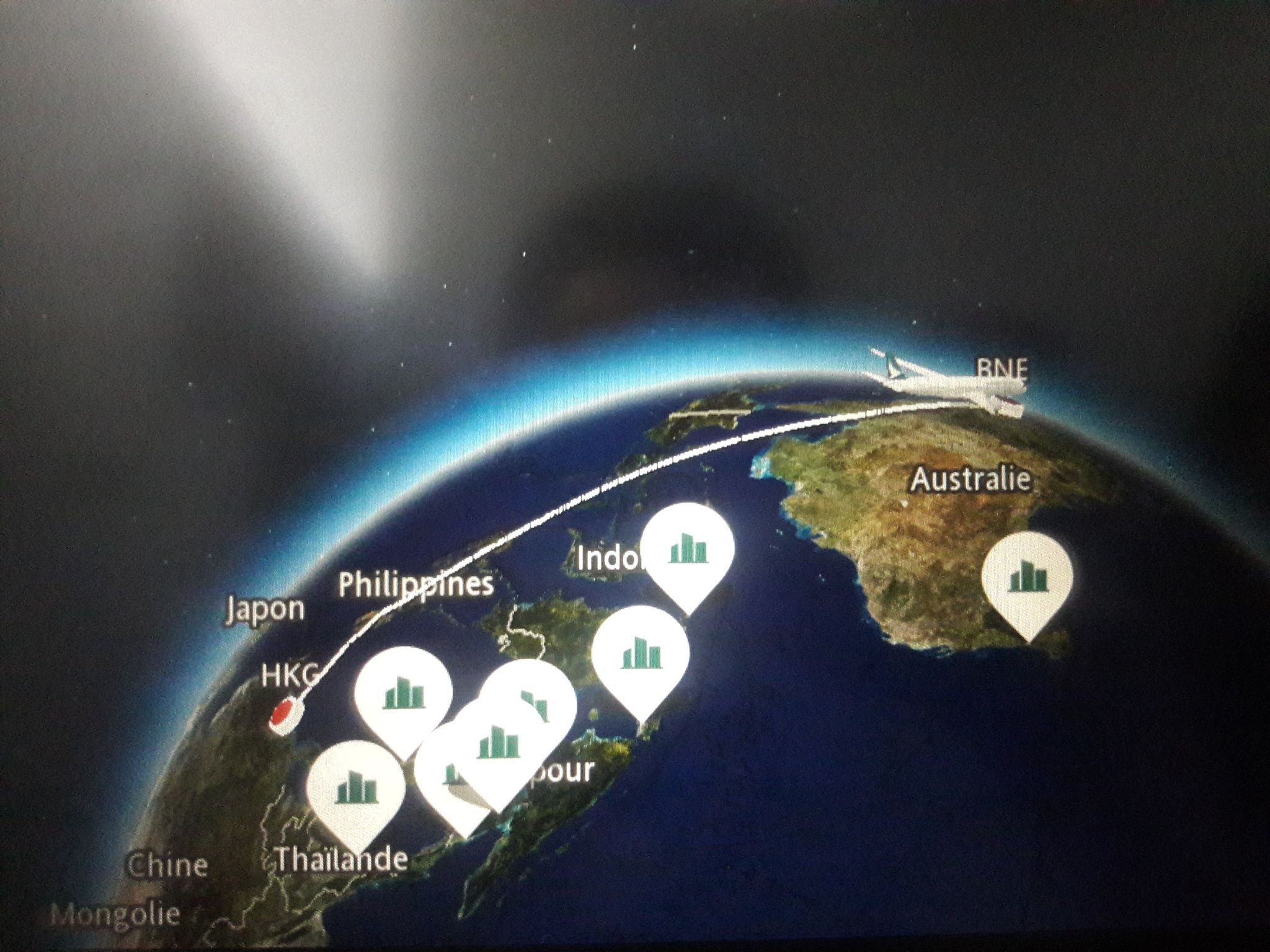Tap the city pin just above Thaïlande label
Viewport: 1270px width, 952px height.
pos(356,789)
